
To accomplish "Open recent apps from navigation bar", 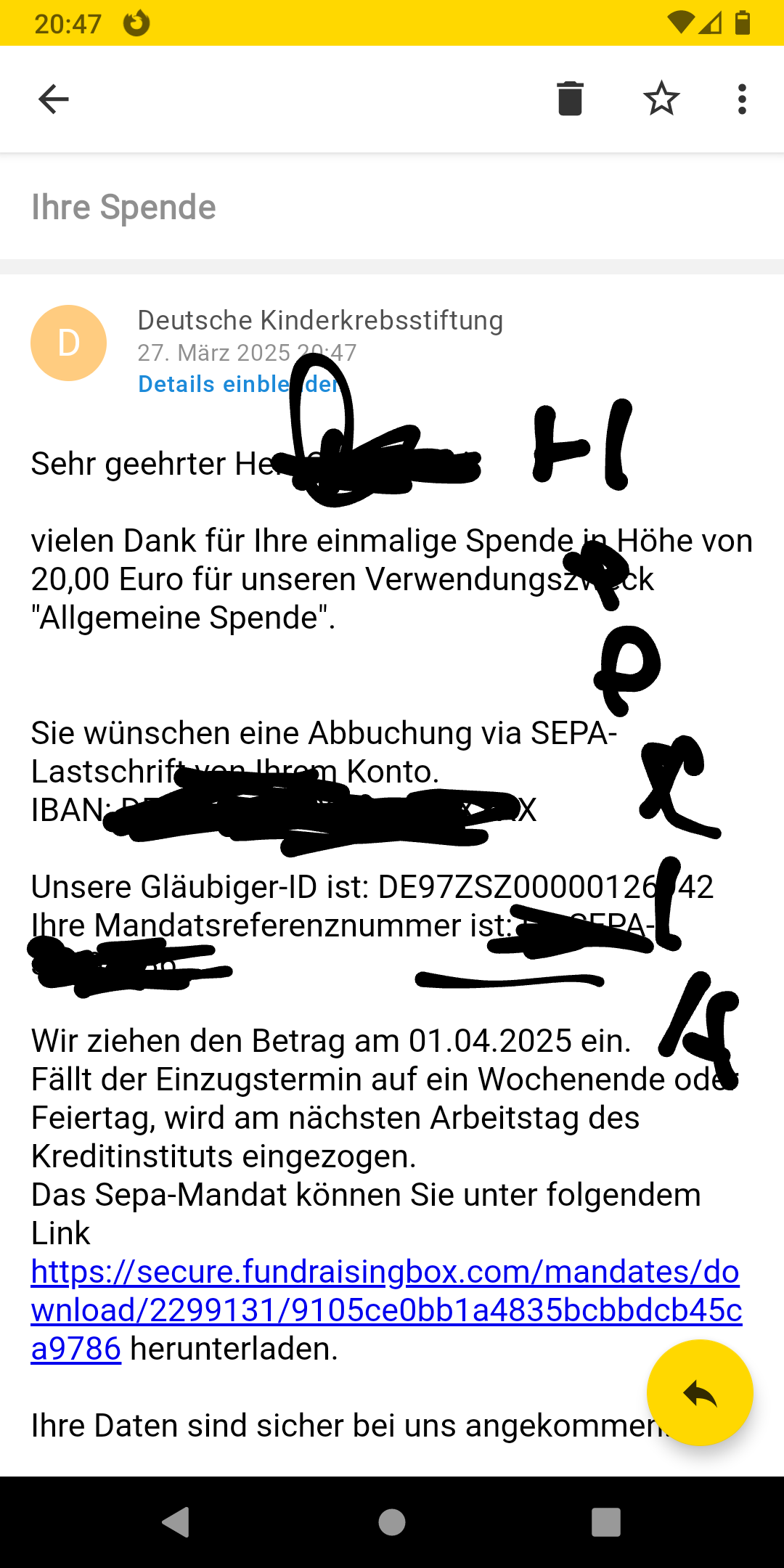I will tap(605, 1522).
